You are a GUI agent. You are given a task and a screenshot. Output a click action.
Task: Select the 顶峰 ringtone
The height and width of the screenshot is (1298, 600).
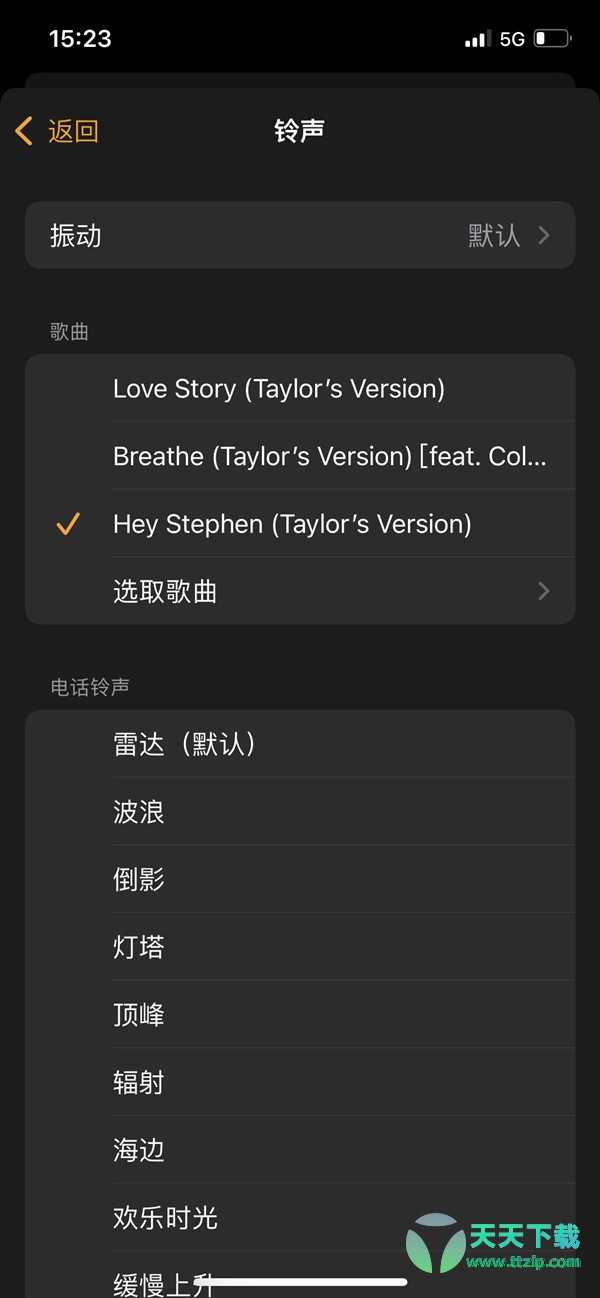point(300,1015)
